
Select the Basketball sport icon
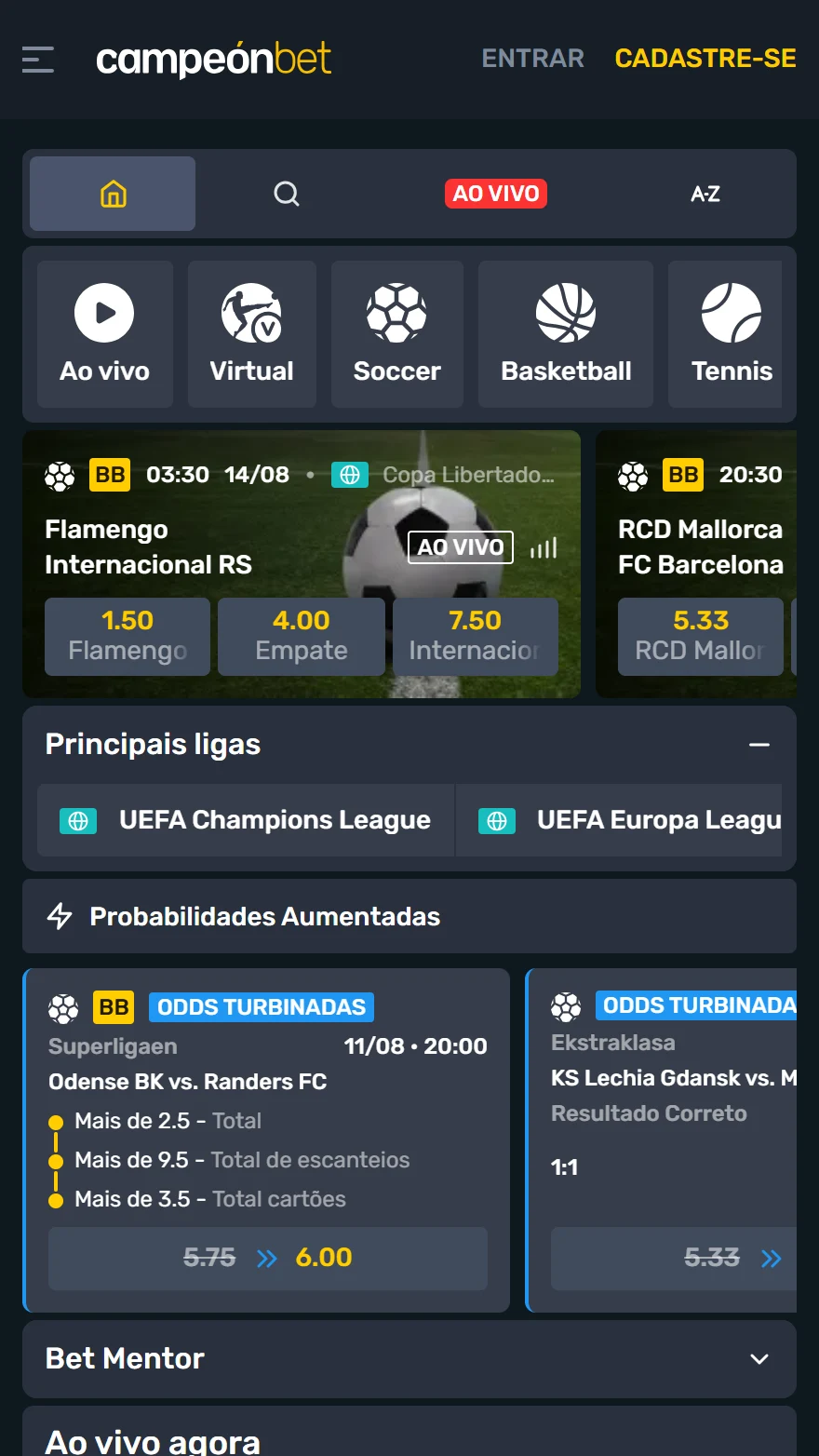[565, 313]
